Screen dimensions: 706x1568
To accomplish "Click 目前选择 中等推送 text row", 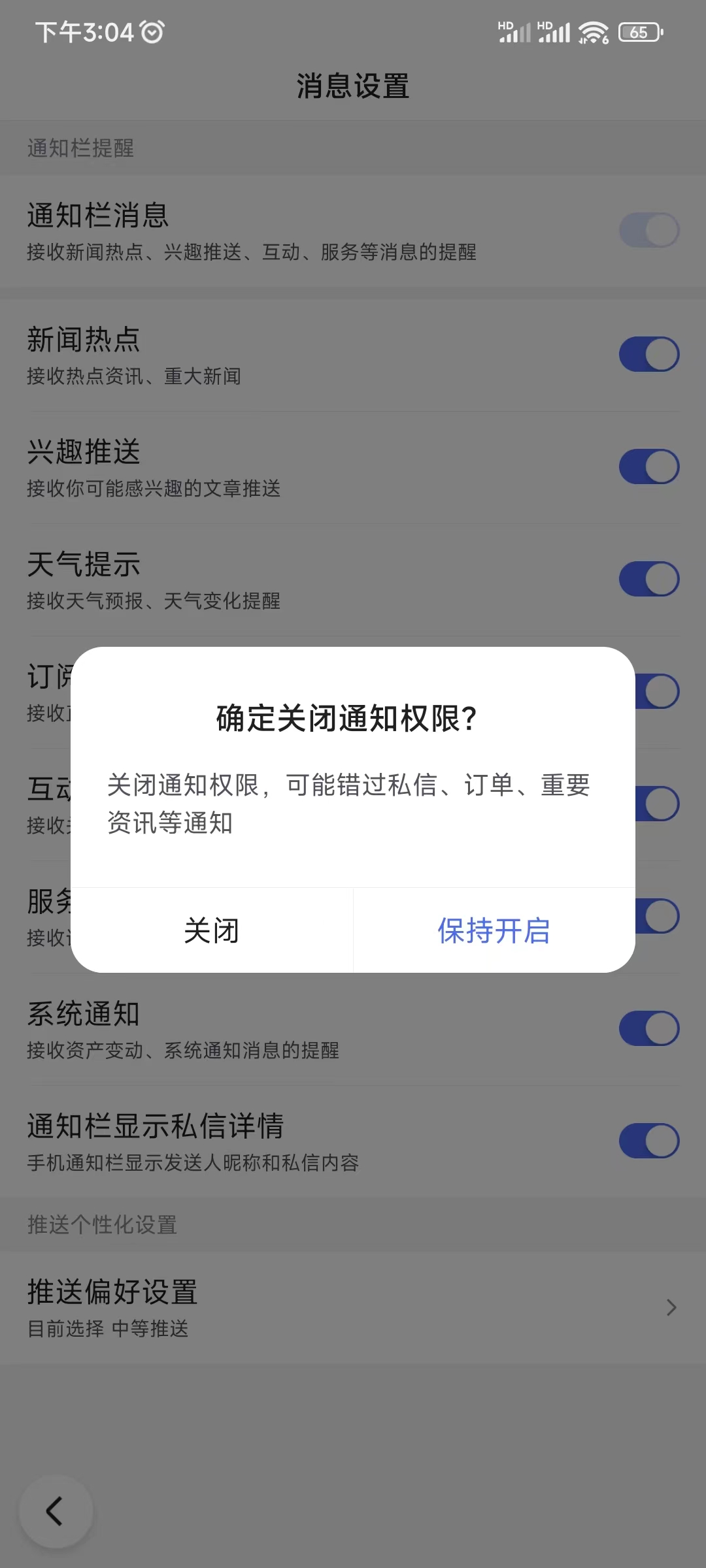I will coord(109,1330).
